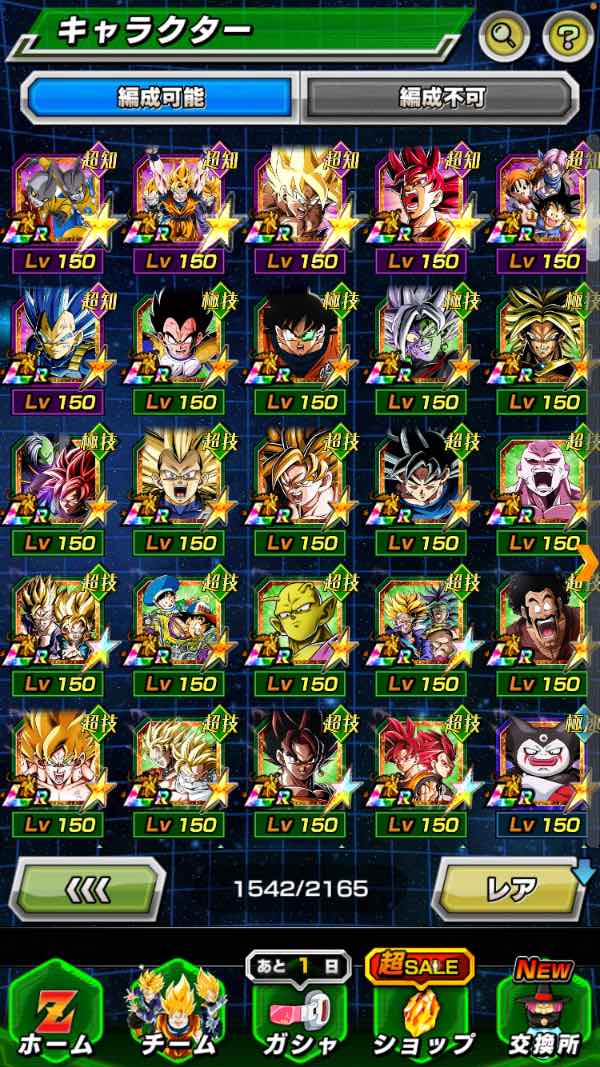Open the ショップ section
The image size is (600, 1067).
coord(422,1010)
